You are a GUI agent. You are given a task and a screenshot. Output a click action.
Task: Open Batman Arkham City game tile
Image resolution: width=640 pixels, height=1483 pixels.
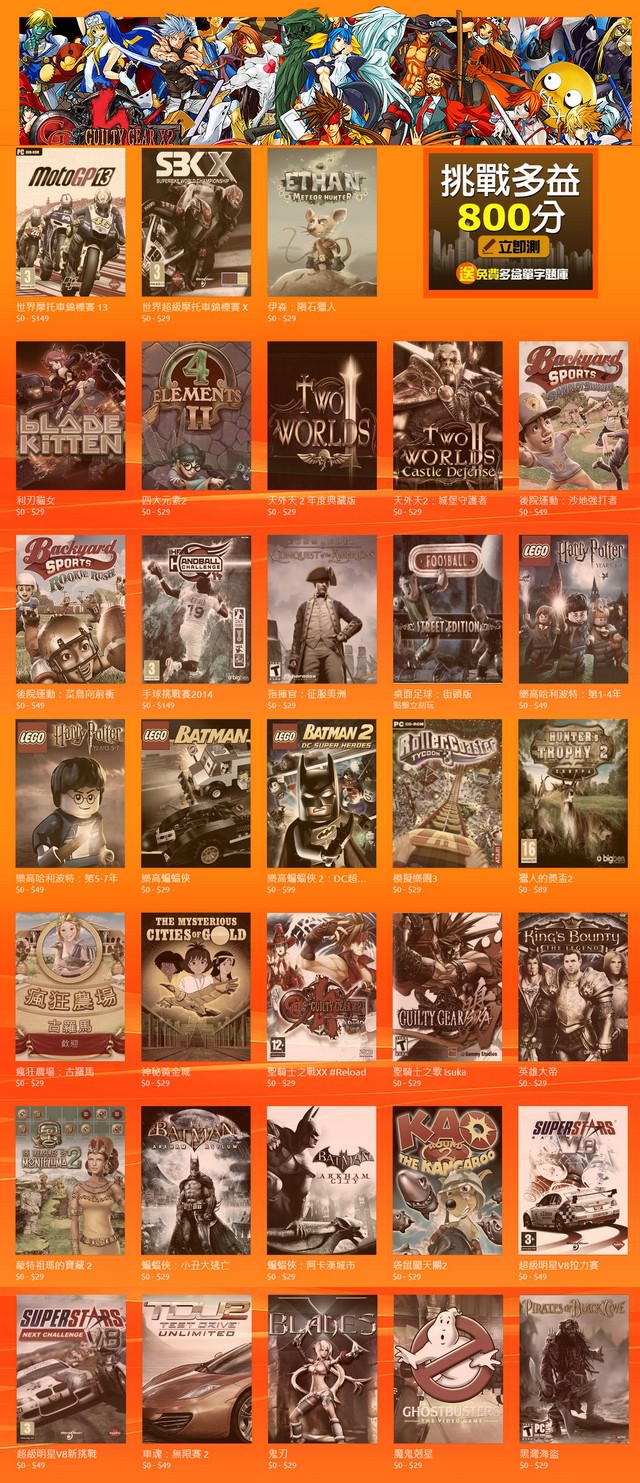(322, 1180)
